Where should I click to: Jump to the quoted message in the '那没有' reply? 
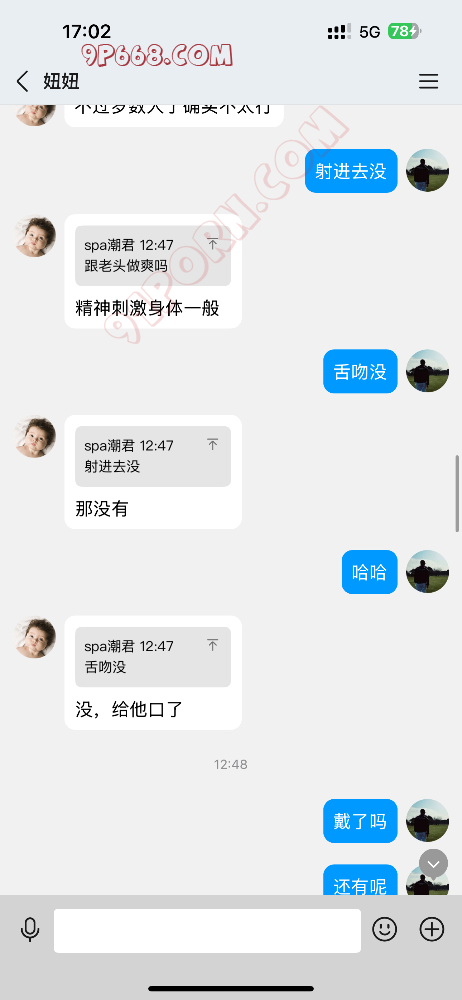[212, 445]
